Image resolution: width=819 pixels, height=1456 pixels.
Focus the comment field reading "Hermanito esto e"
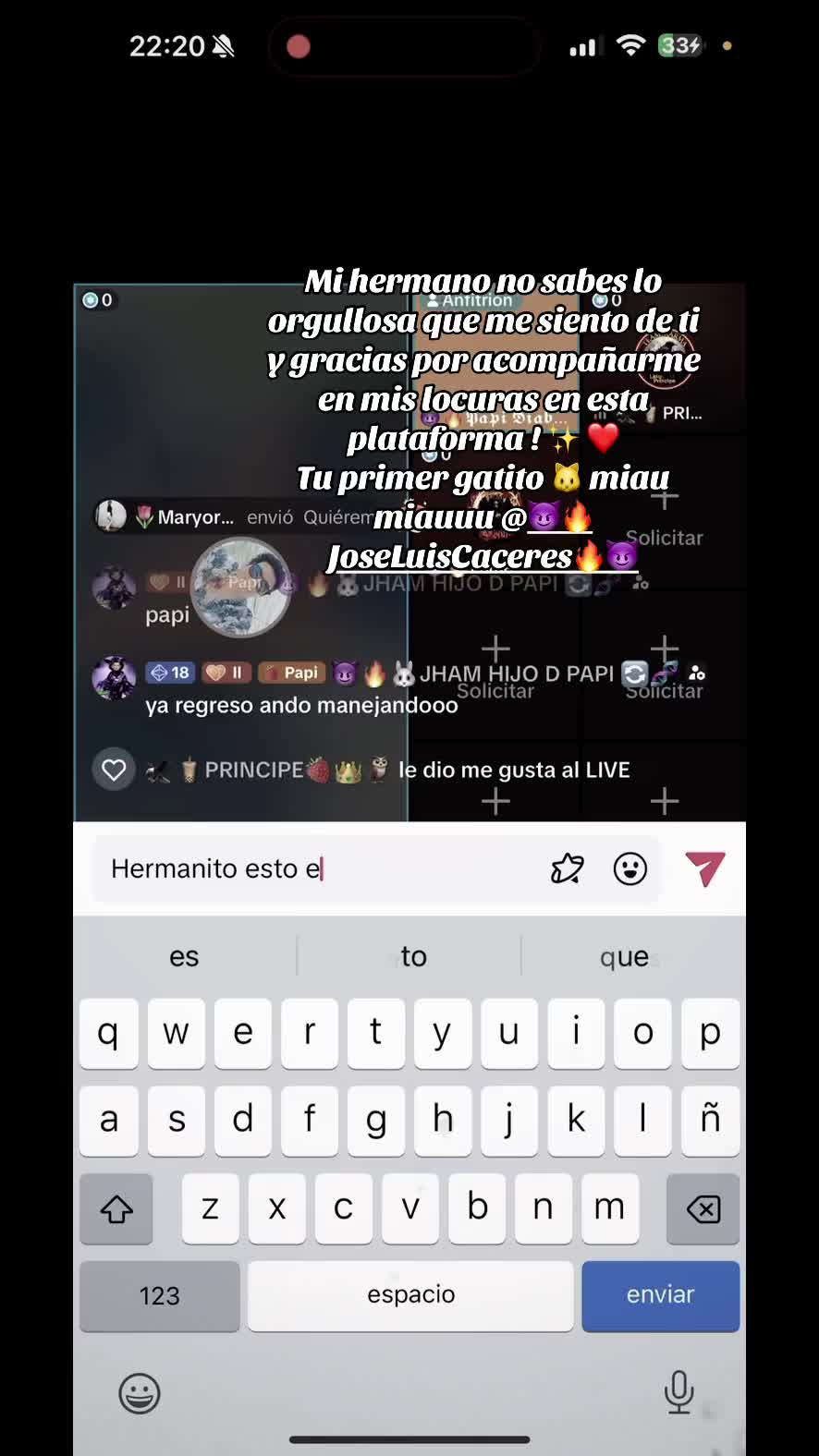coord(314,868)
